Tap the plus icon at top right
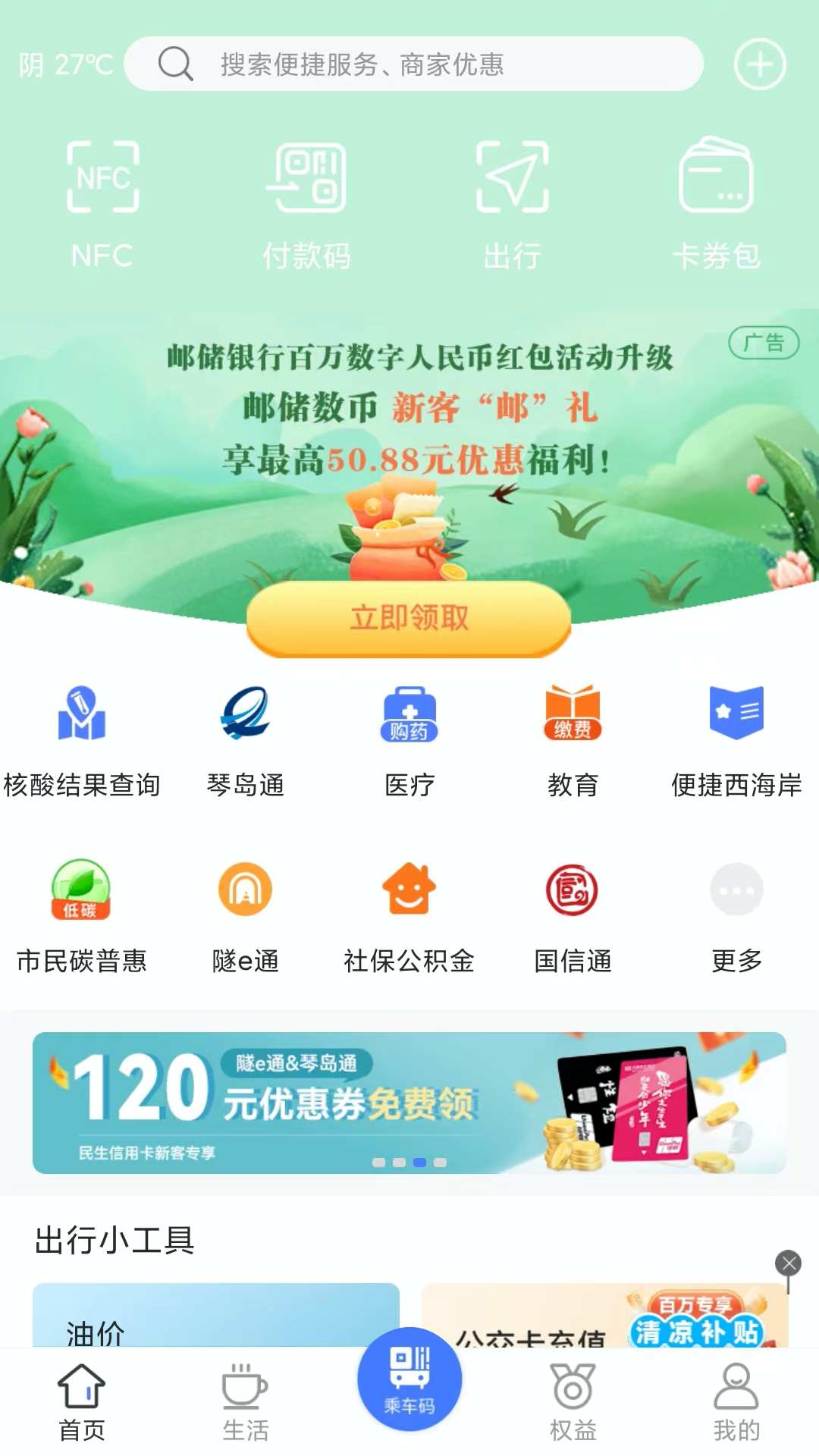Viewport: 819px width, 1456px height. pyautogui.click(x=760, y=64)
